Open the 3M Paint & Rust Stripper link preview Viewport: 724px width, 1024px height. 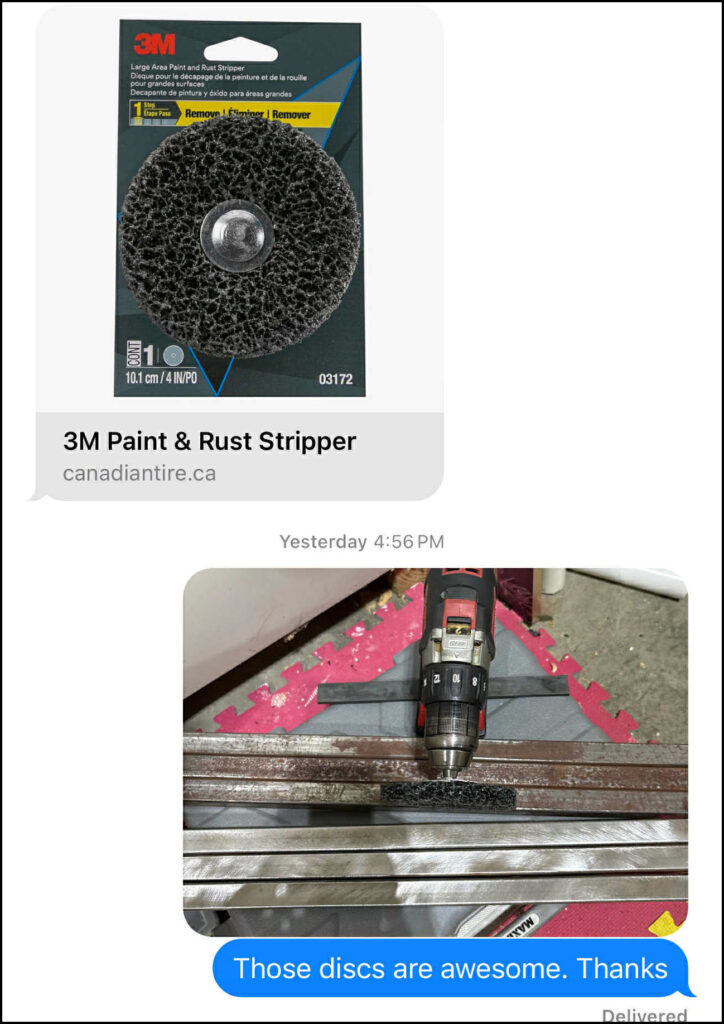(239, 455)
